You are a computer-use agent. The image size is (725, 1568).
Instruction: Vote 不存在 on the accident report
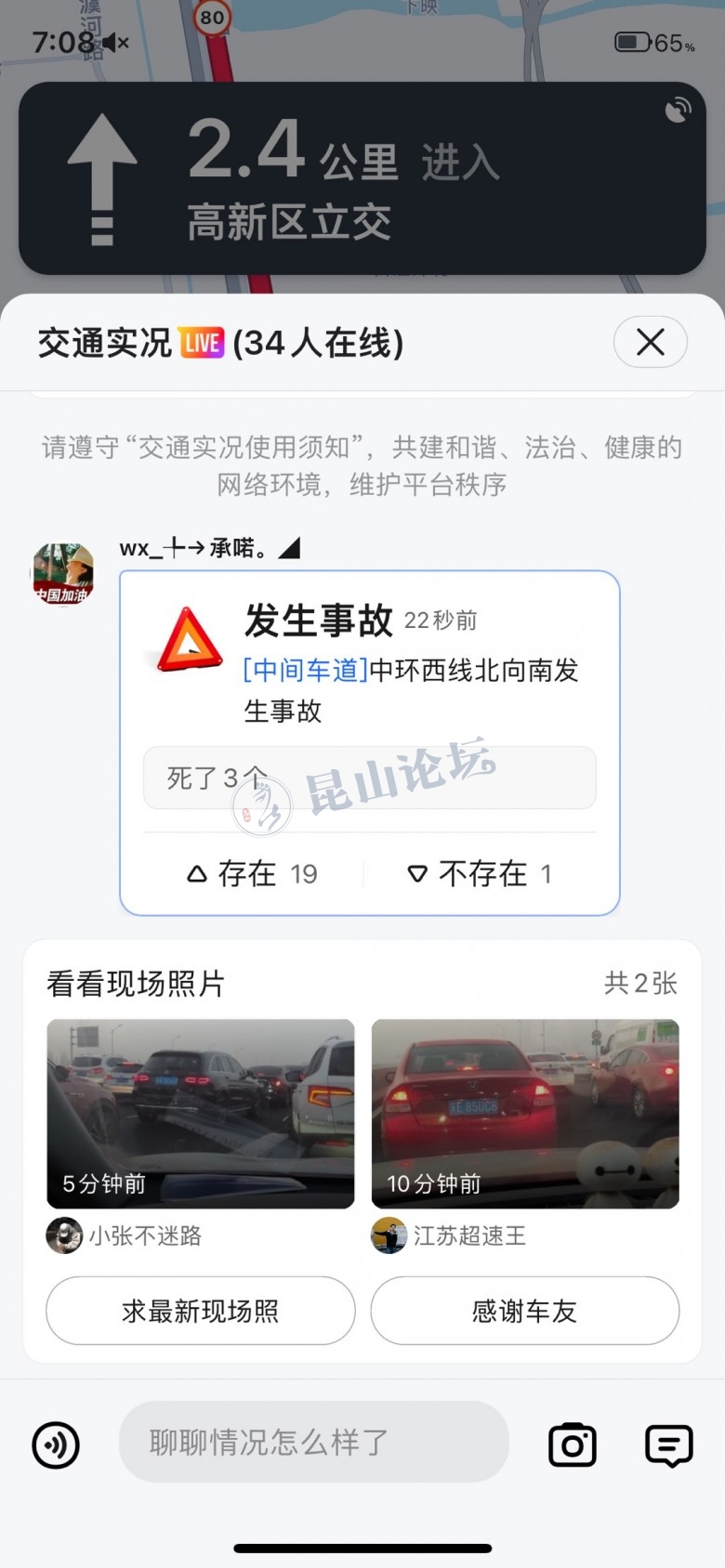pos(480,874)
